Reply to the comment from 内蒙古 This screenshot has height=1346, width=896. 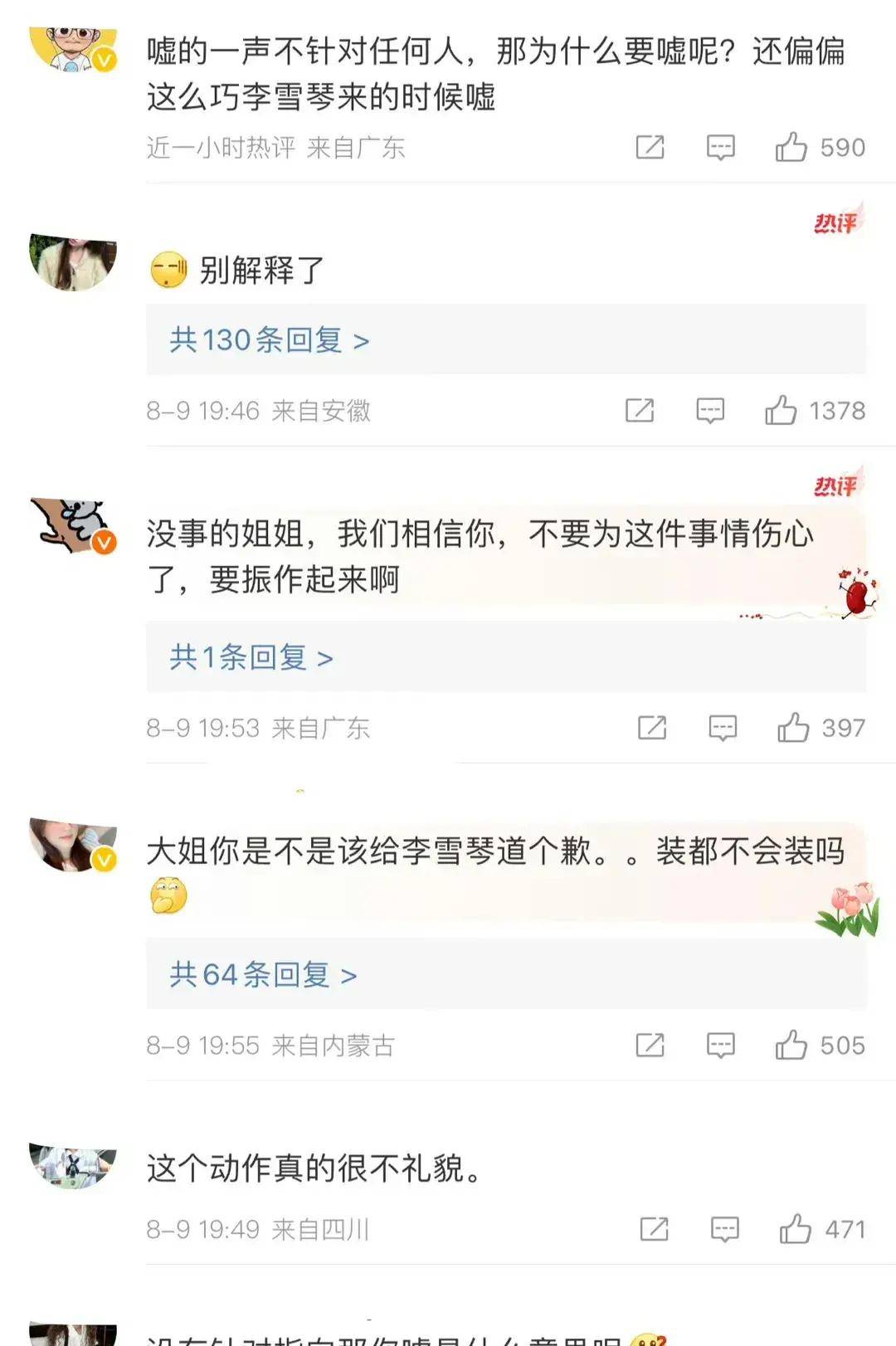pos(720,1046)
